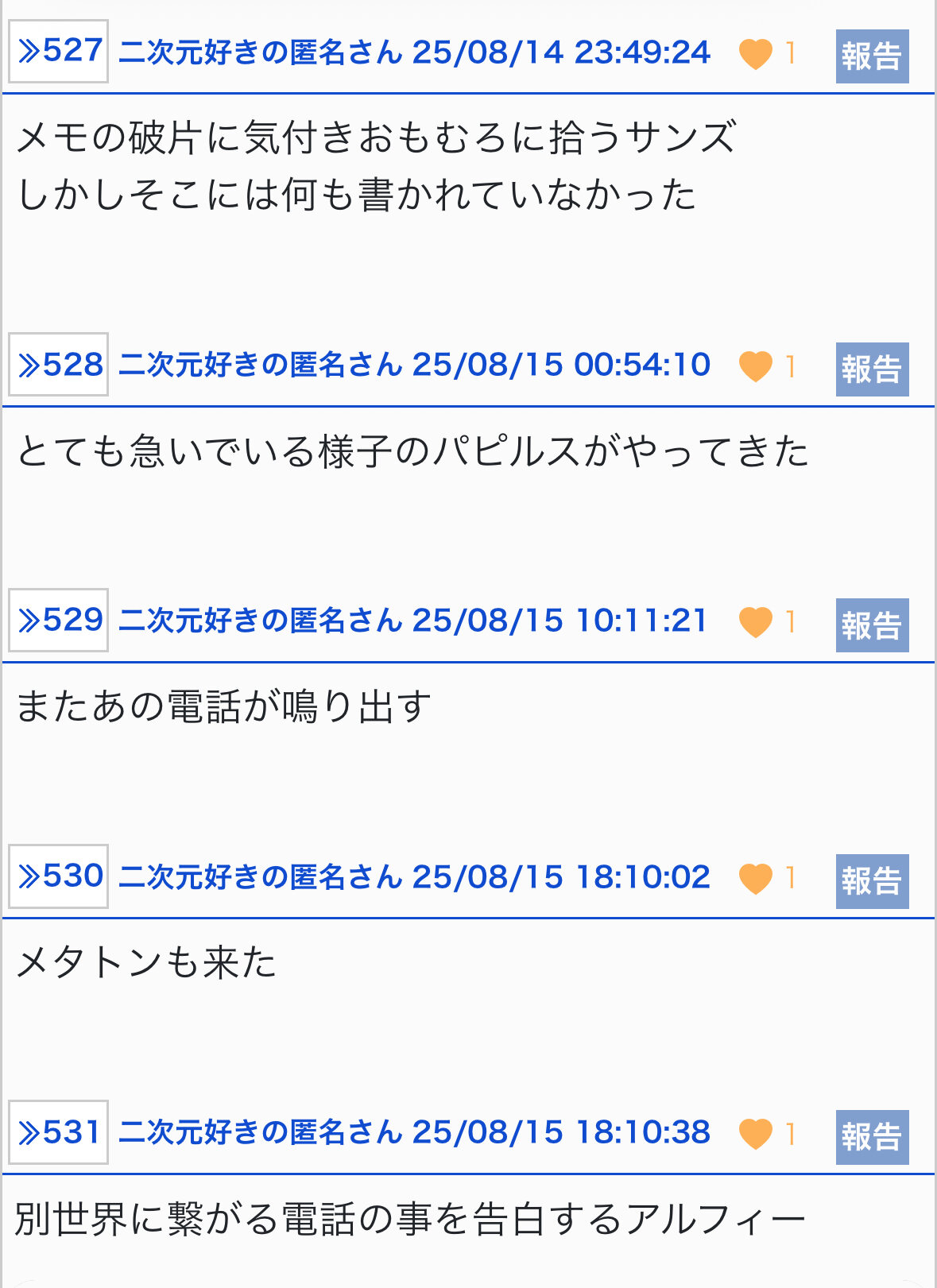Heart post 529 about the phone ringing
Screen dimensions: 937x1288
click(x=755, y=622)
